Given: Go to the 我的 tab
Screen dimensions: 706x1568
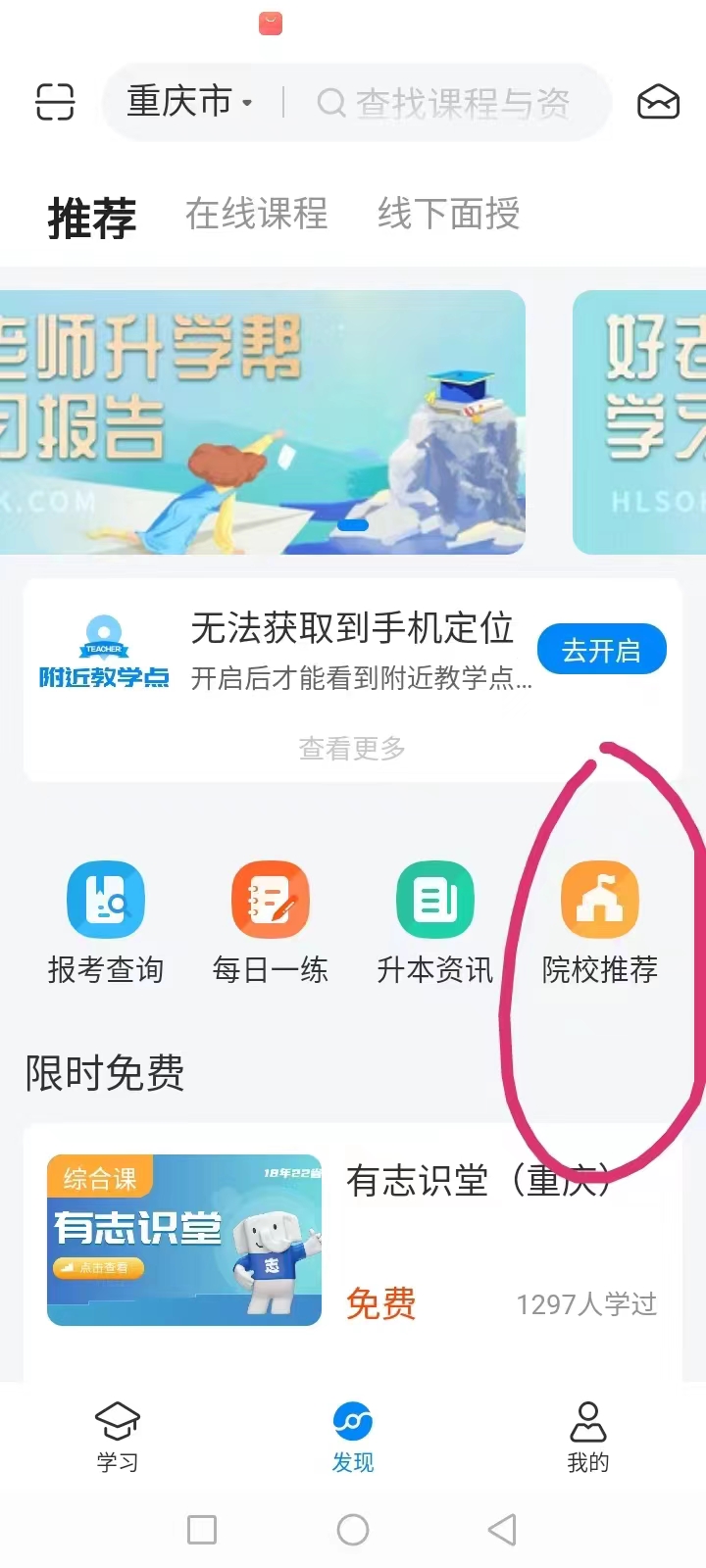Looking at the screenshot, I should tap(588, 1437).
